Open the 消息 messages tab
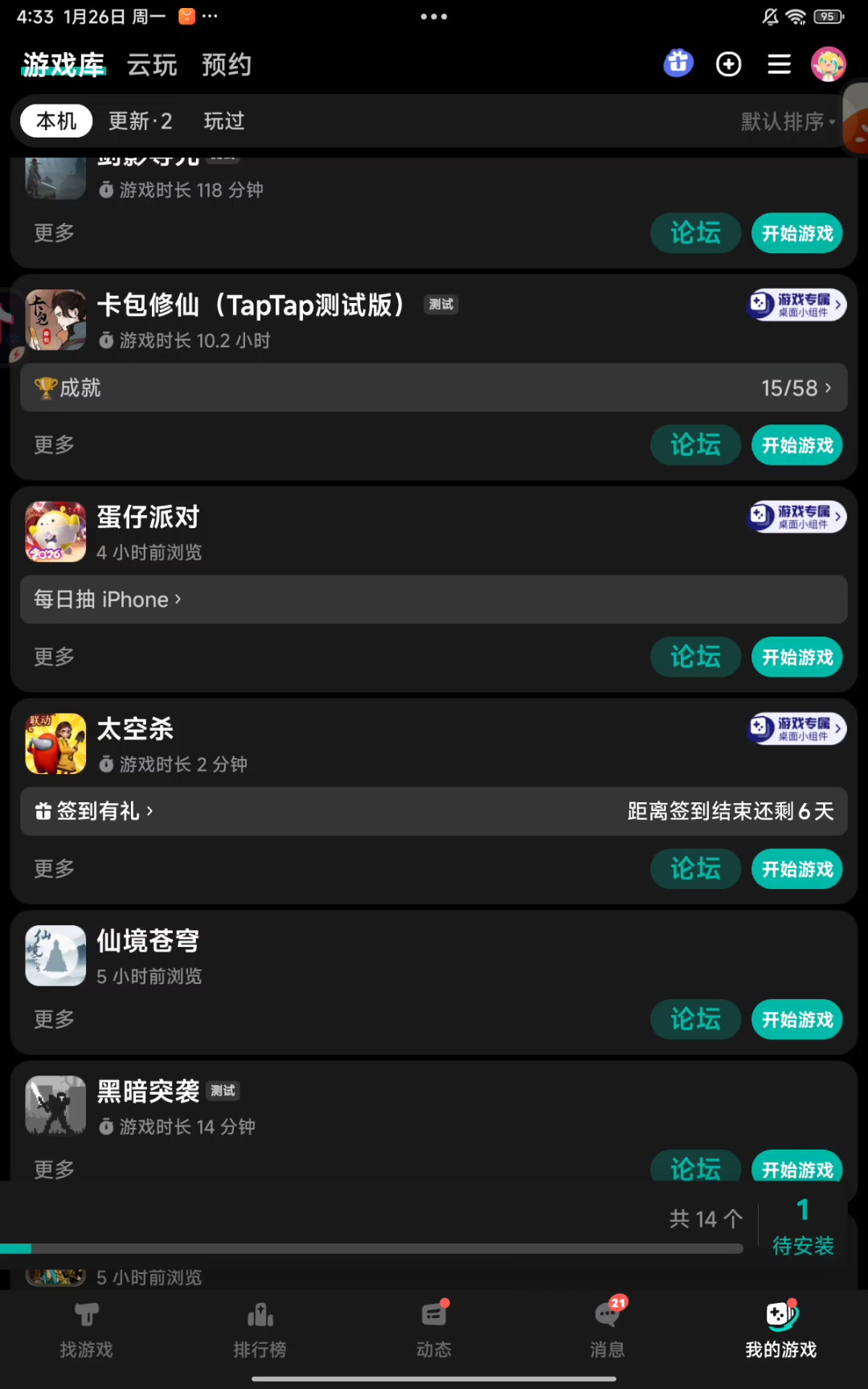 tap(608, 1329)
